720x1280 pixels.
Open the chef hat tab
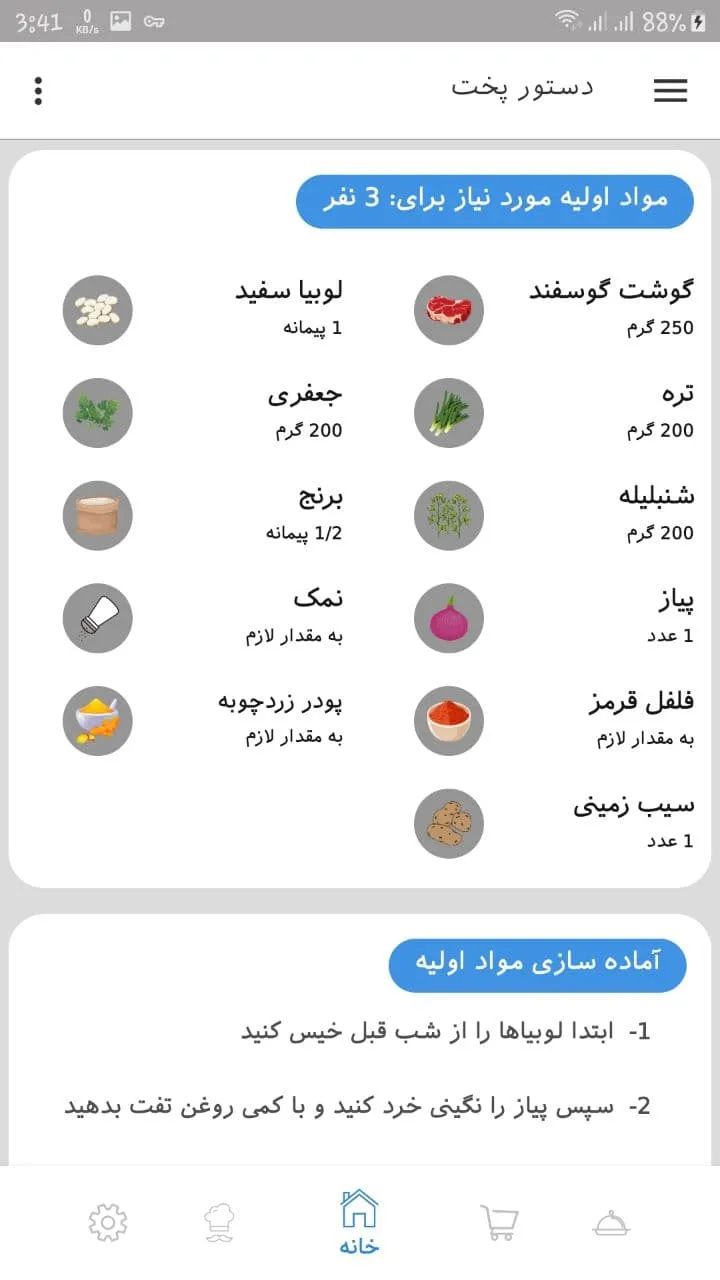(x=218, y=1222)
